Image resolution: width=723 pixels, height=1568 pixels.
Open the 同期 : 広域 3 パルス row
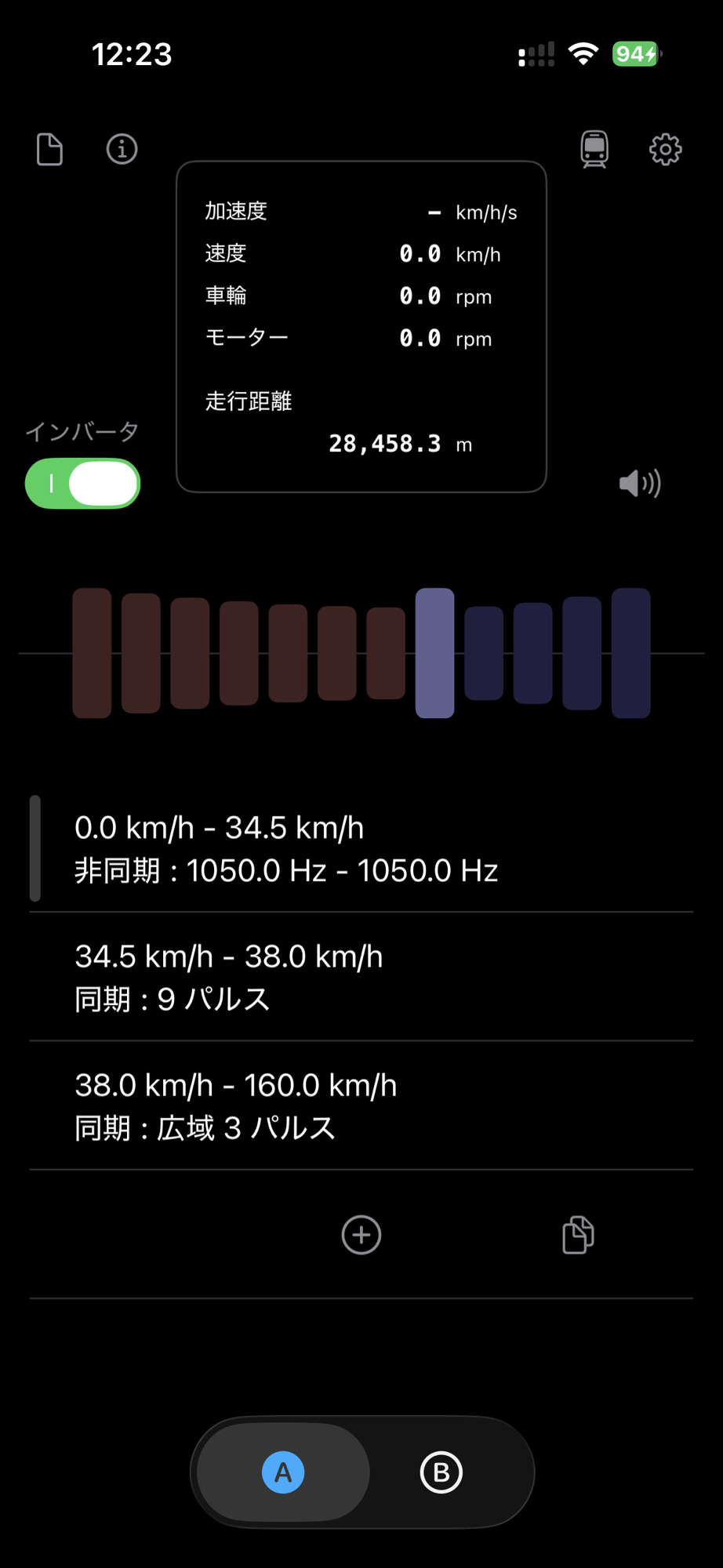(361, 1106)
